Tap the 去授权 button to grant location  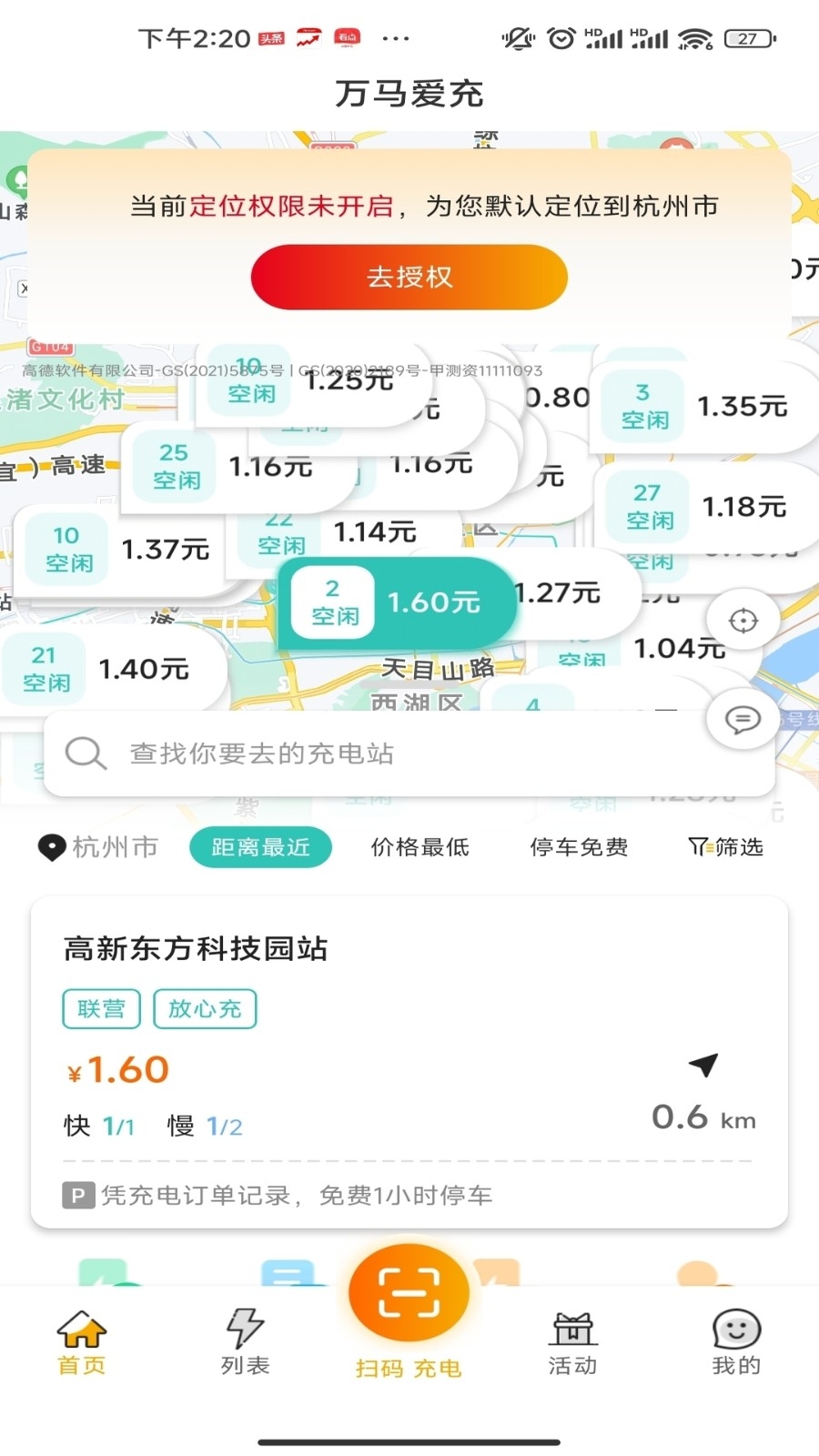[x=409, y=277]
